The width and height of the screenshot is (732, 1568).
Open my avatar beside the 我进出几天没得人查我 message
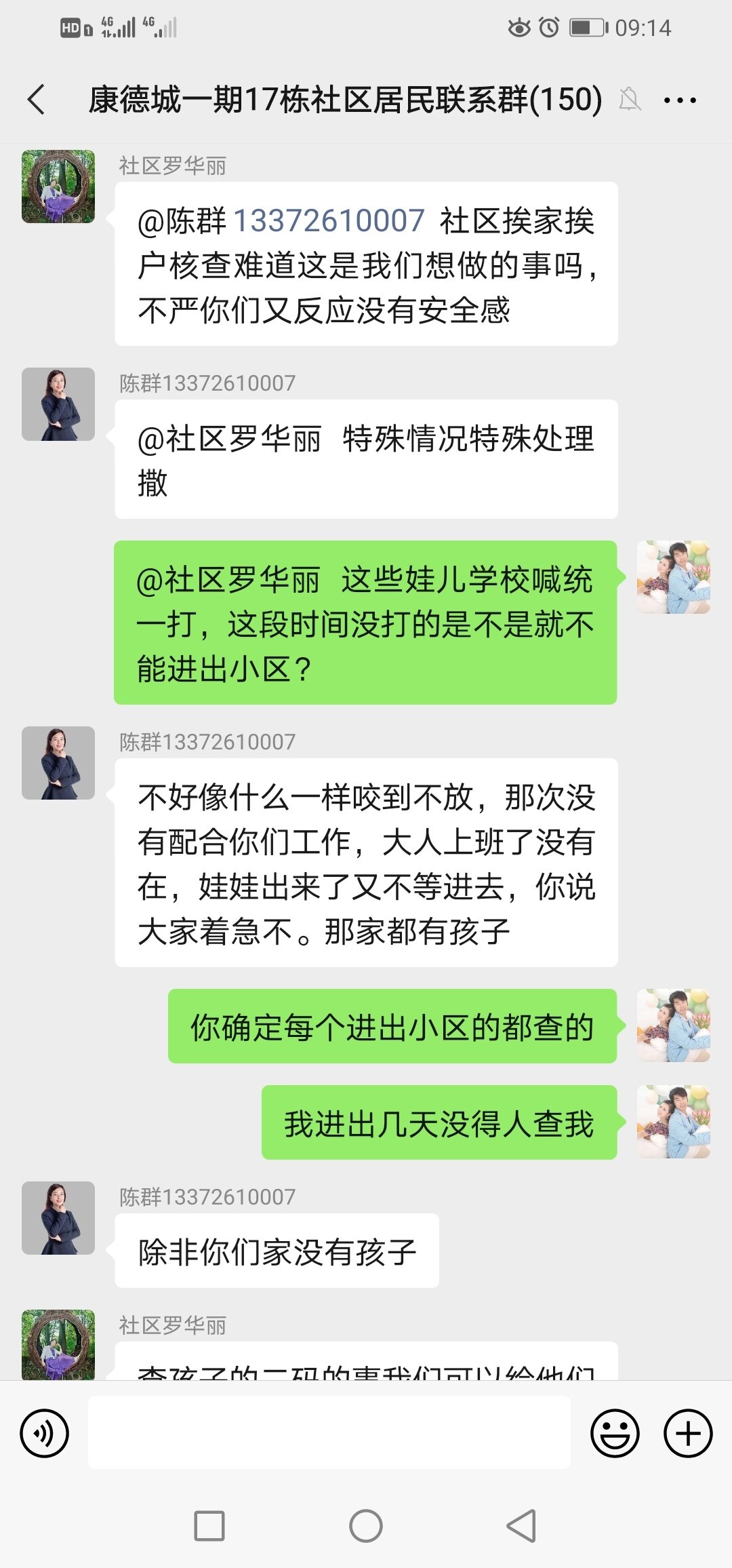coord(673,1122)
